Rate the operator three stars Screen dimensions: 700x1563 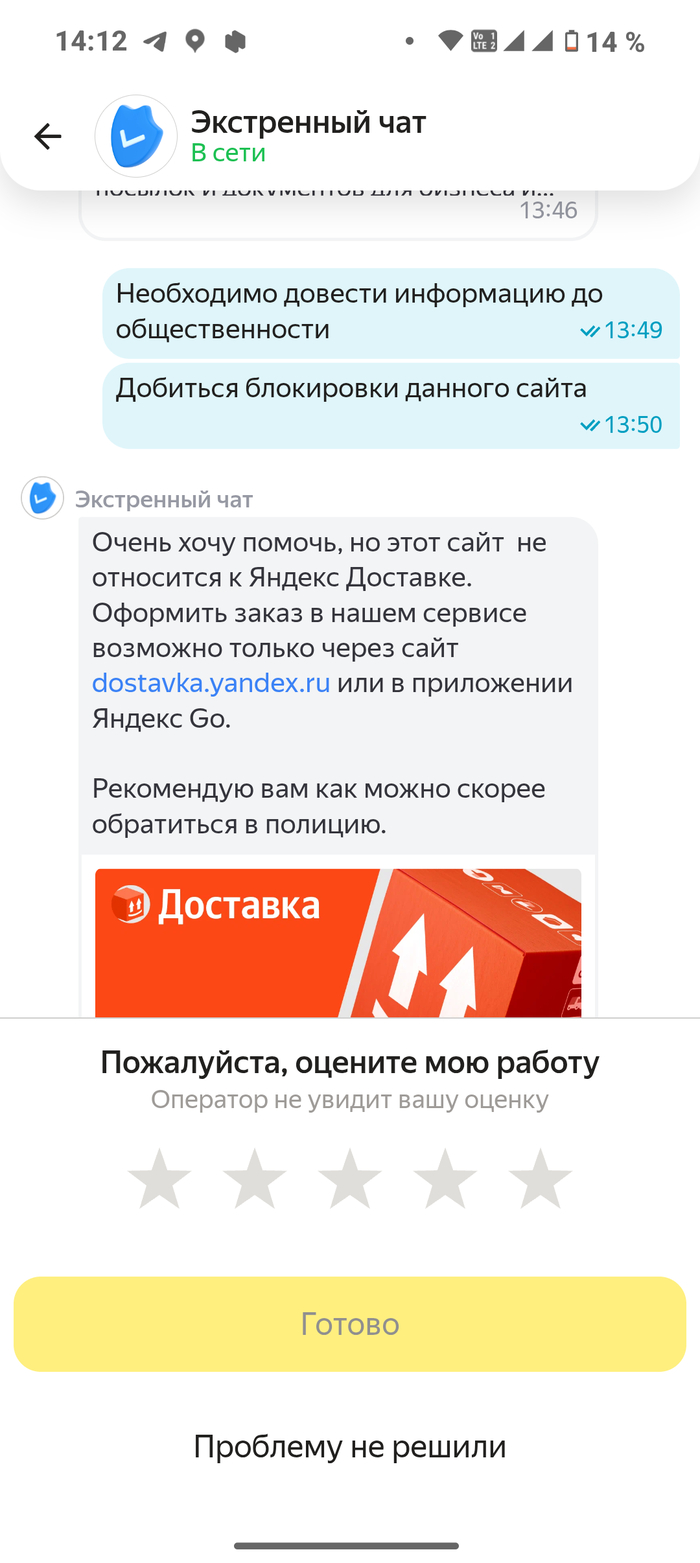point(350,1178)
